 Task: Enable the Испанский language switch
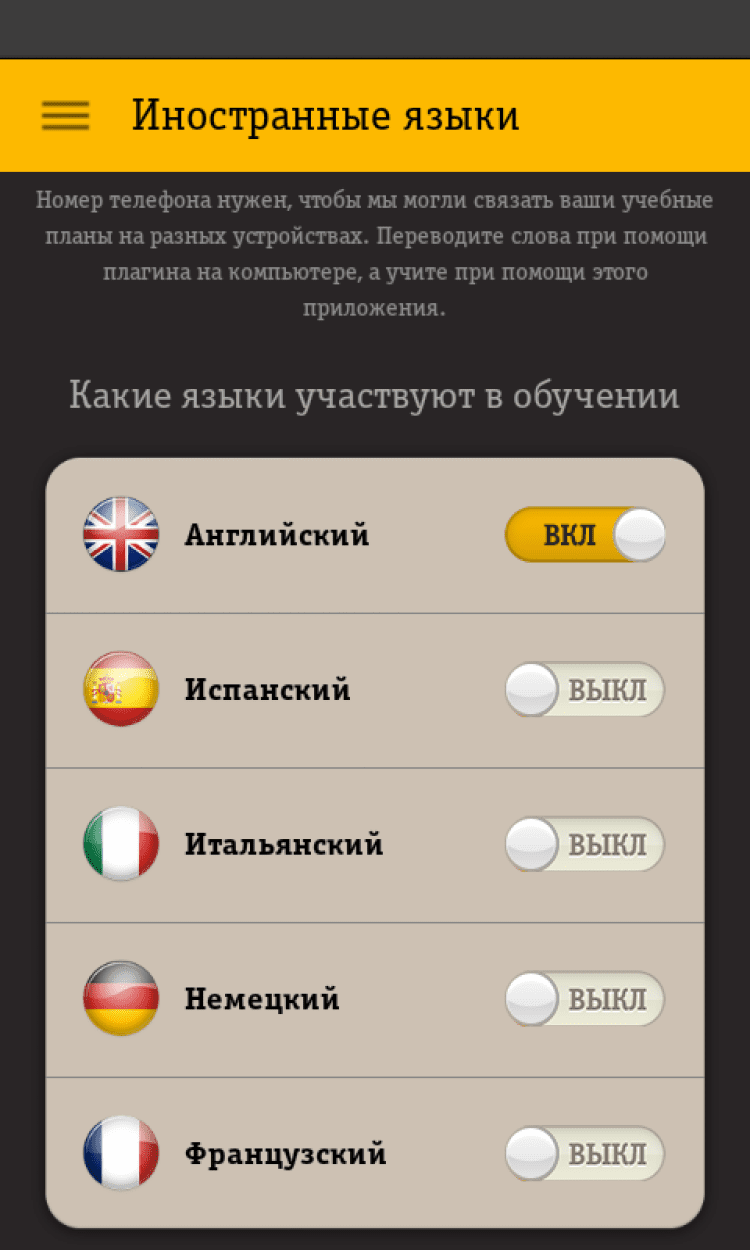point(585,689)
